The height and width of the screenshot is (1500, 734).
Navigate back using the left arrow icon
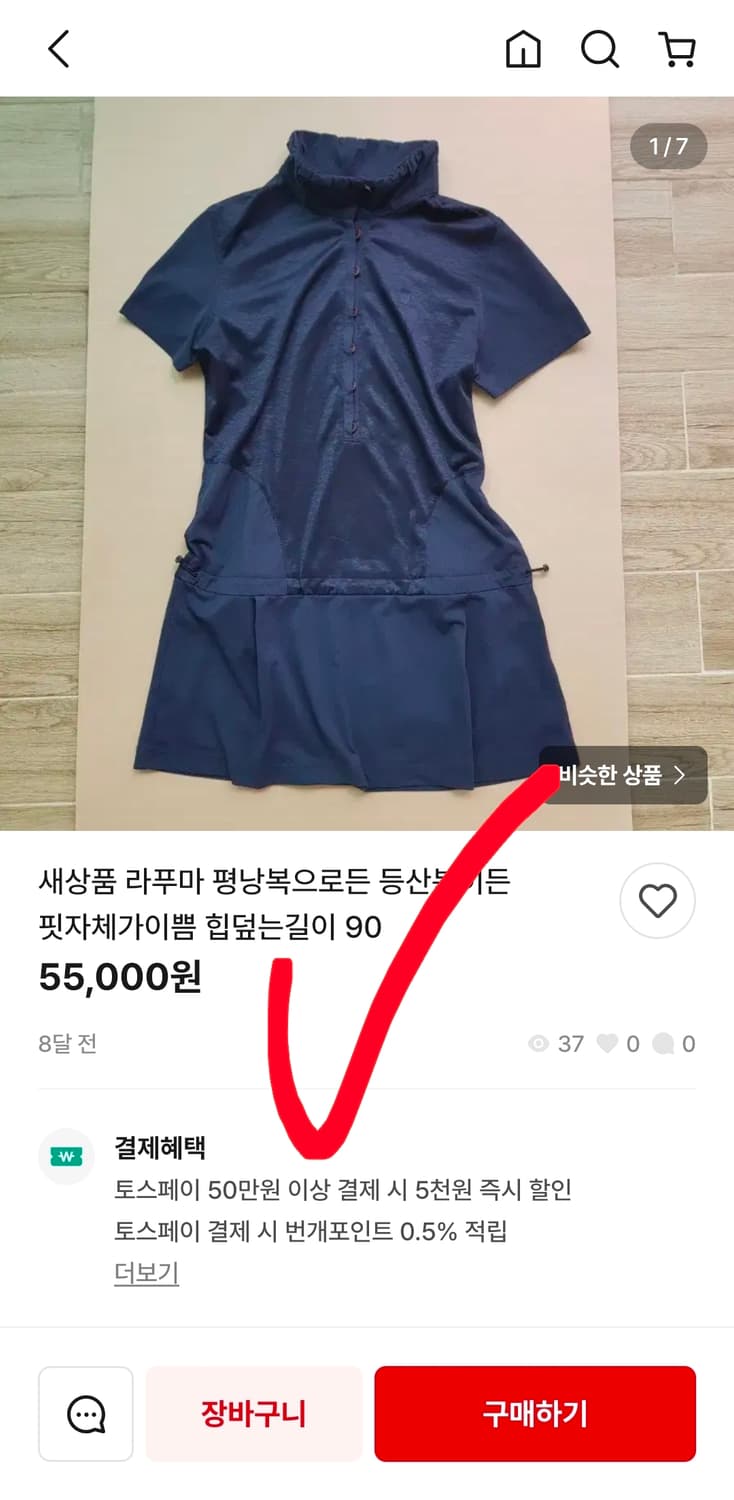click(57, 47)
